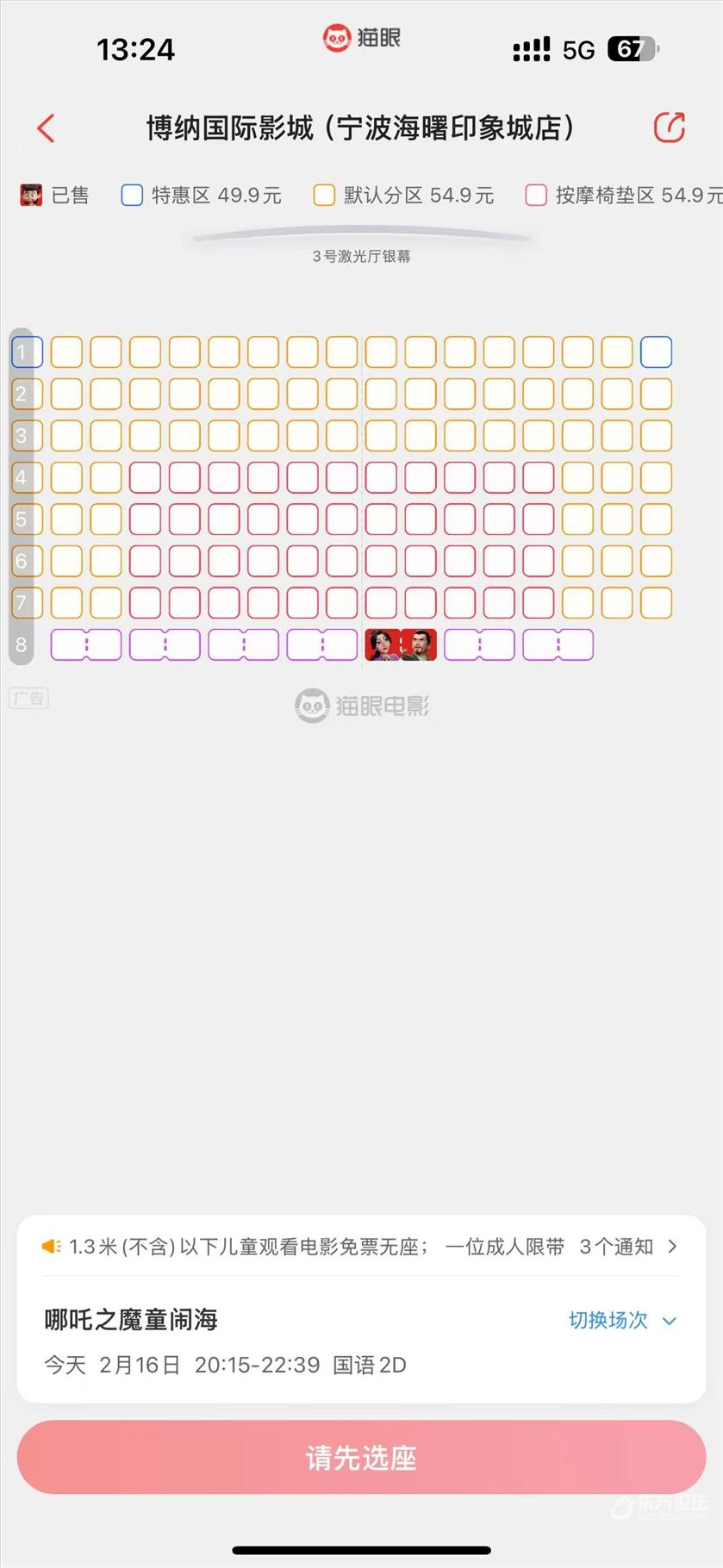Select the blue discount seat in row 1
Image resolution: width=723 pixels, height=1568 pixels.
pyautogui.click(x=656, y=352)
